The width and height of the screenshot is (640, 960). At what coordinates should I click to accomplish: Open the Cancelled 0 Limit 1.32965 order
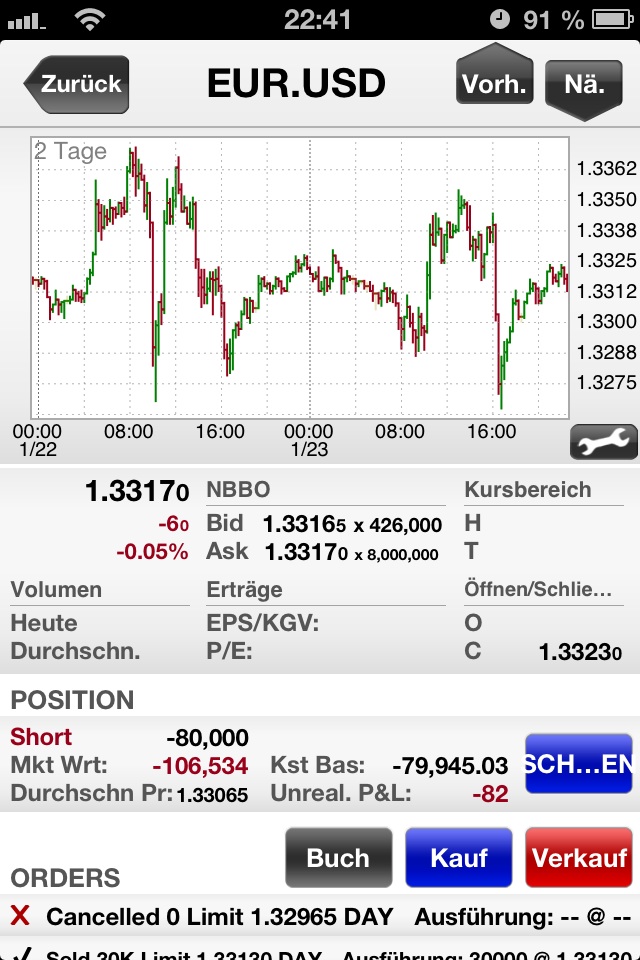(x=320, y=916)
